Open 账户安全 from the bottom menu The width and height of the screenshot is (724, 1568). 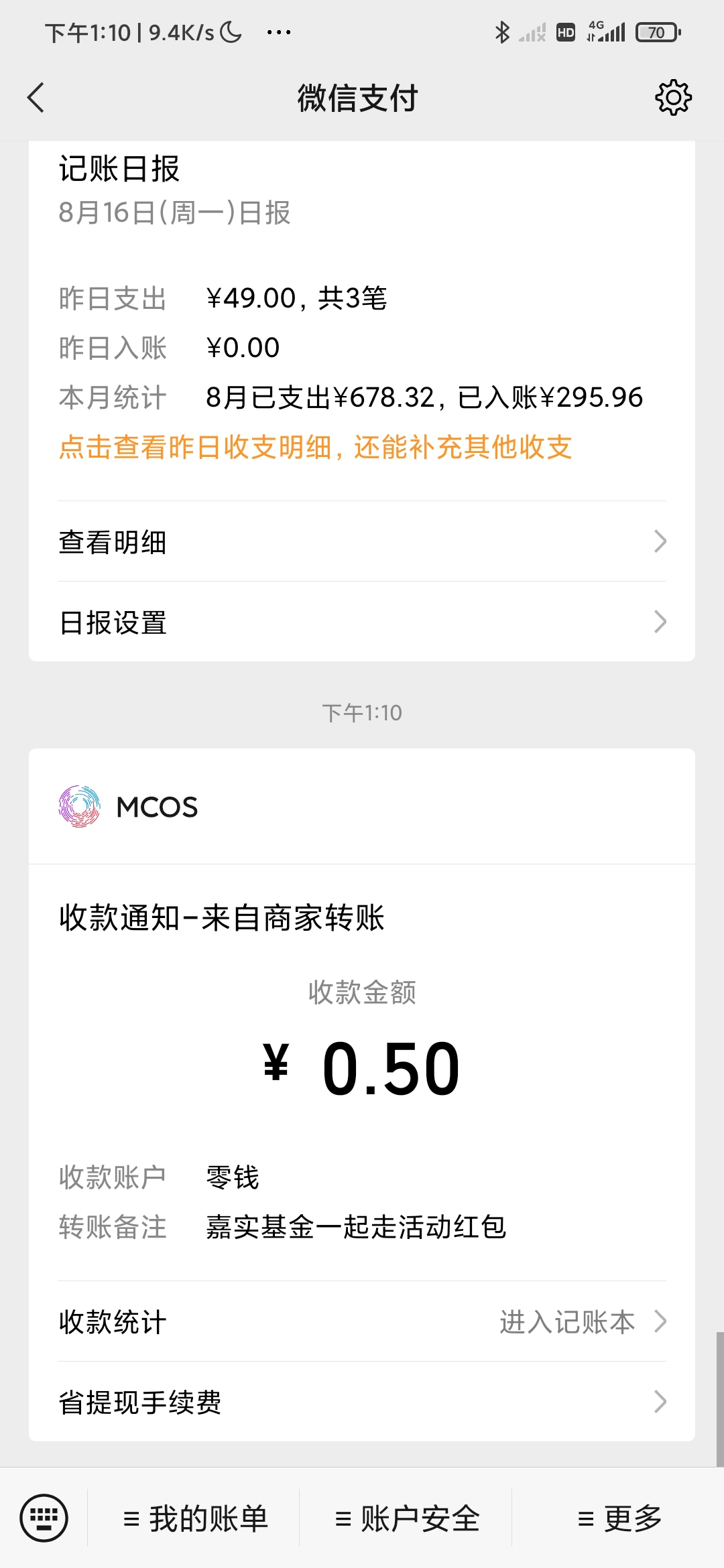pos(409,1519)
